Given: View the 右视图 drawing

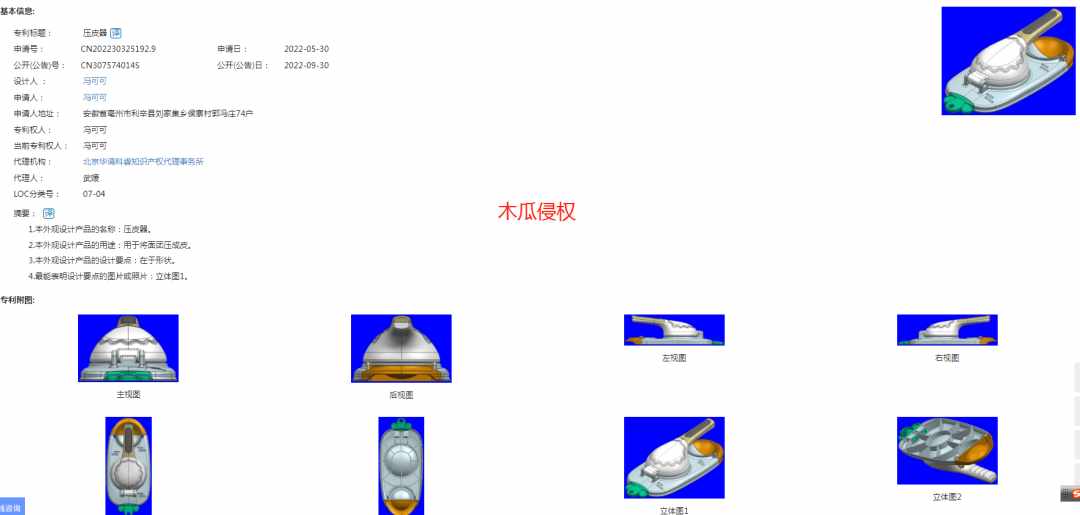Looking at the screenshot, I should click(x=947, y=331).
